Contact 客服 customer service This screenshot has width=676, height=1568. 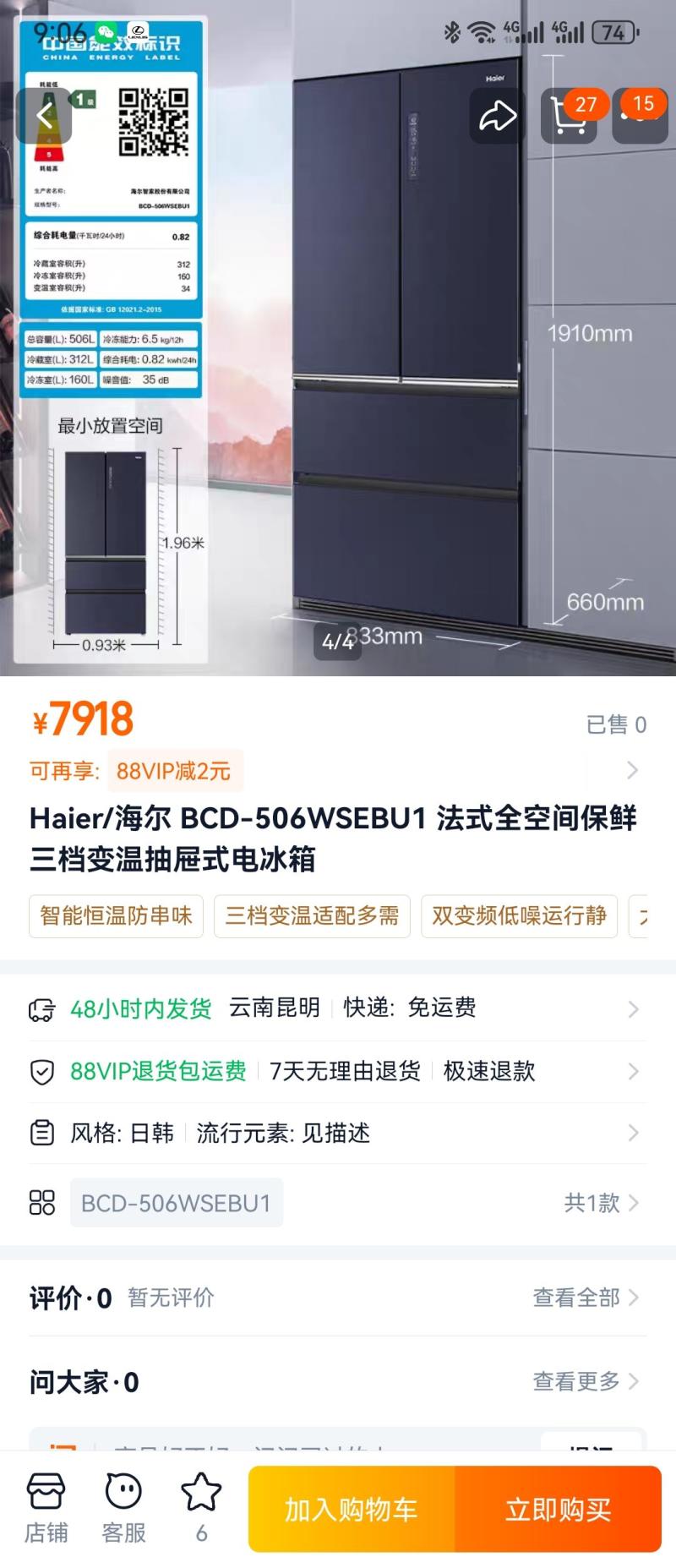point(123,1509)
